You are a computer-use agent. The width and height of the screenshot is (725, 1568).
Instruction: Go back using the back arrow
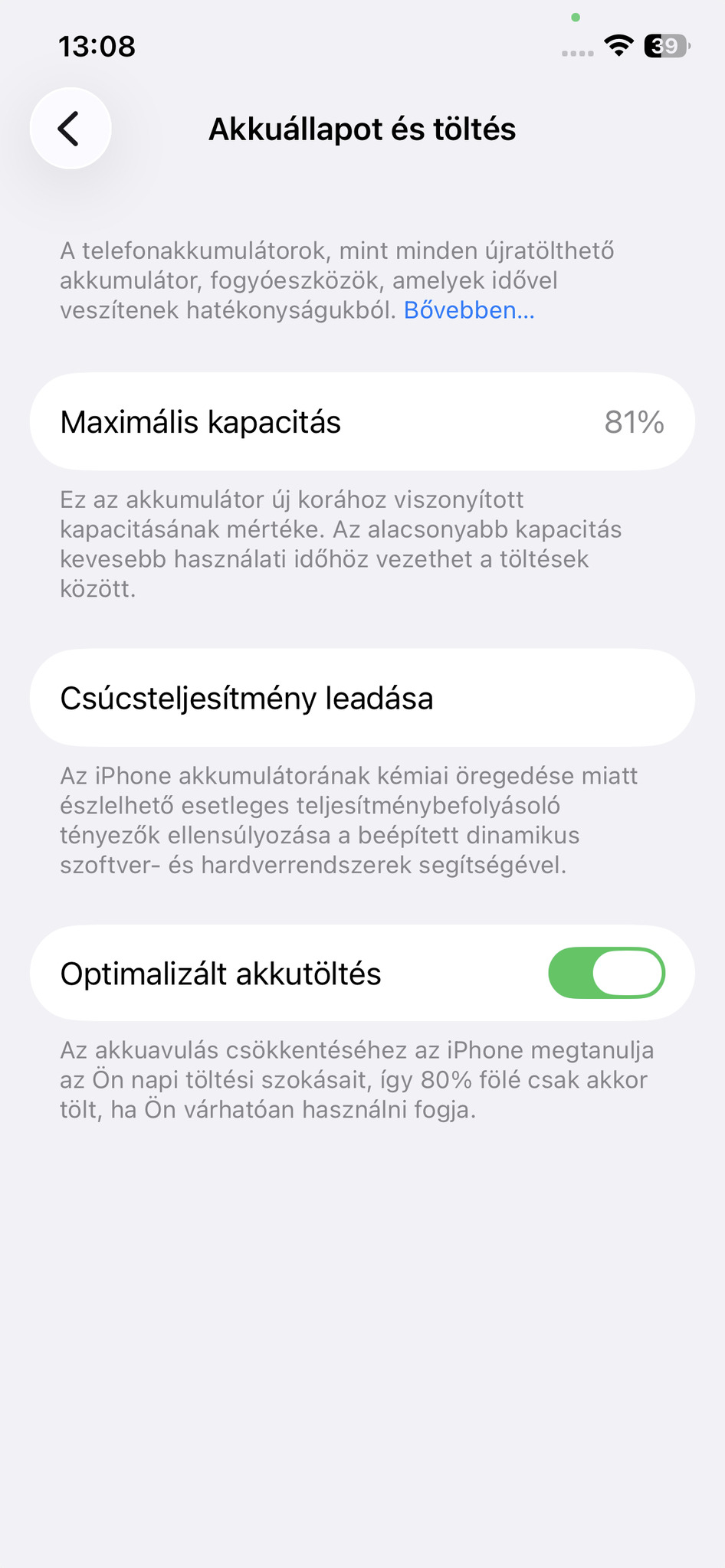70,128
